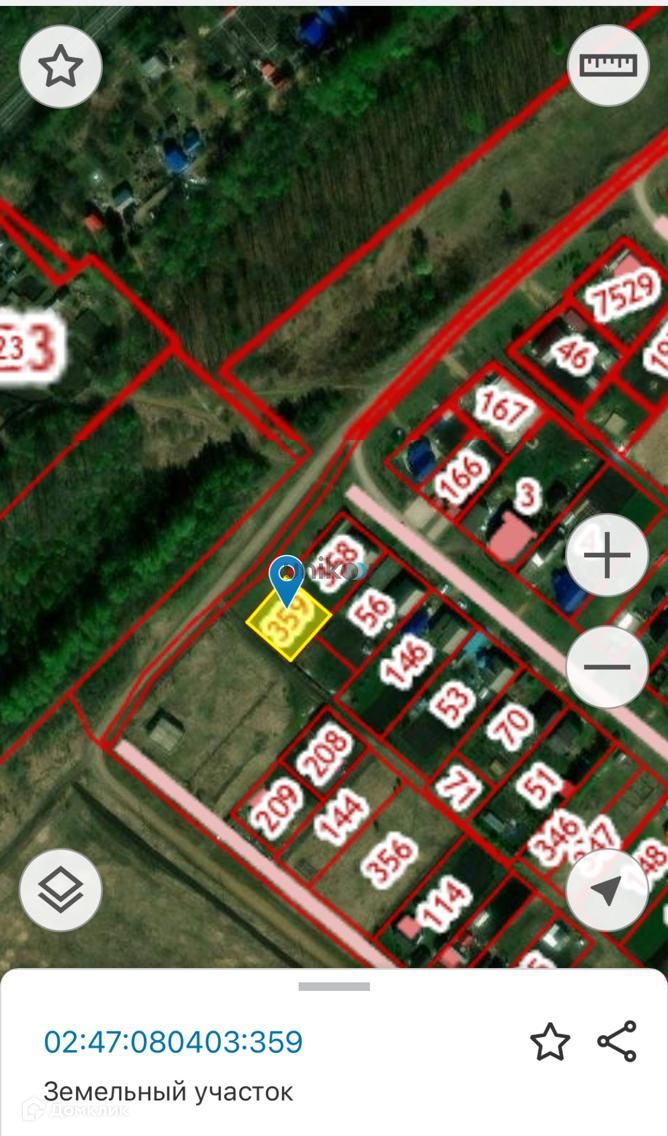The height and width of the screenshot is (1136, 668).
Task: Zoom out with the minus button
Action: pos(608,667)
